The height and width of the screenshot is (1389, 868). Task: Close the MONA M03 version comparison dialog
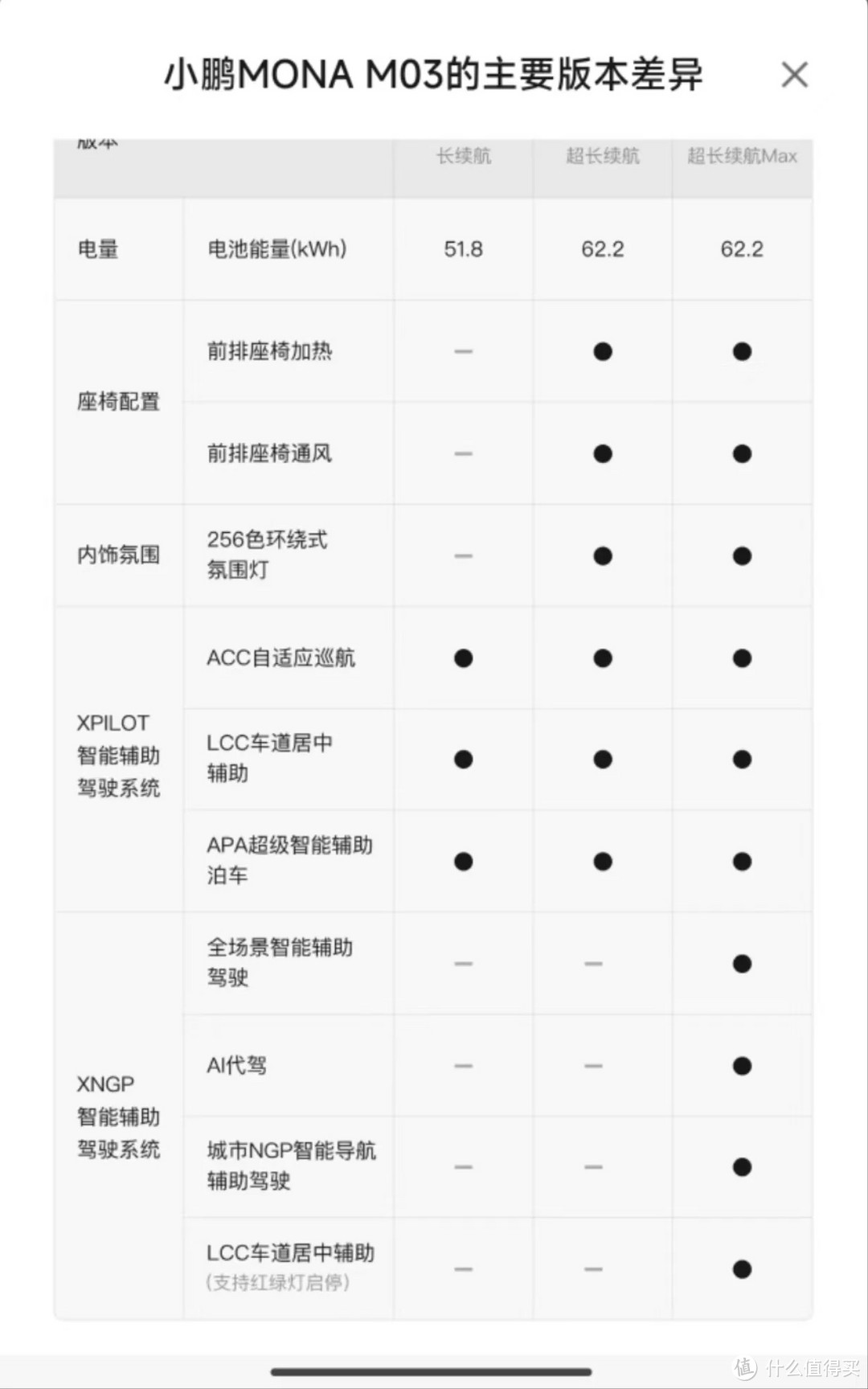tap(794, 75)
